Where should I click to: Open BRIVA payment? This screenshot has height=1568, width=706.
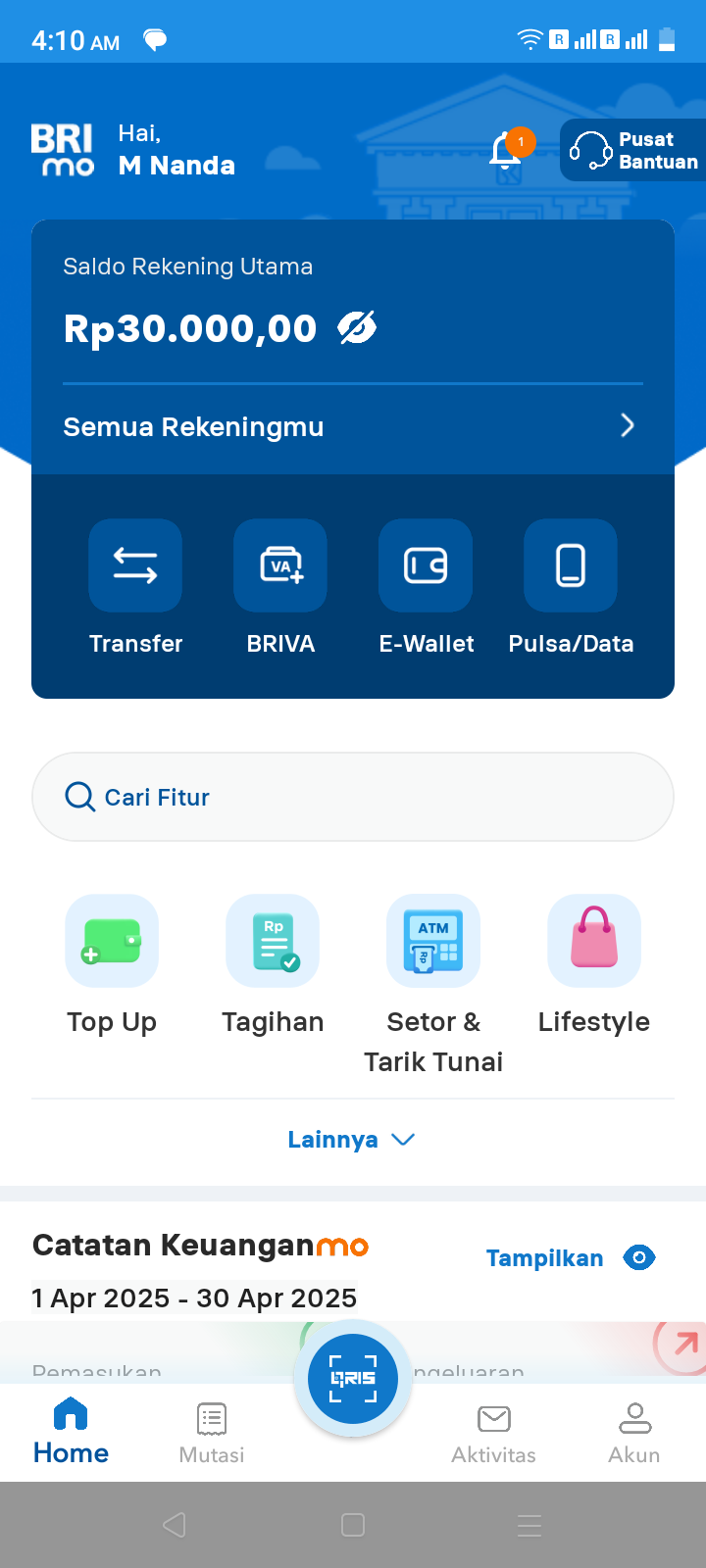click(x=280, y=566)
